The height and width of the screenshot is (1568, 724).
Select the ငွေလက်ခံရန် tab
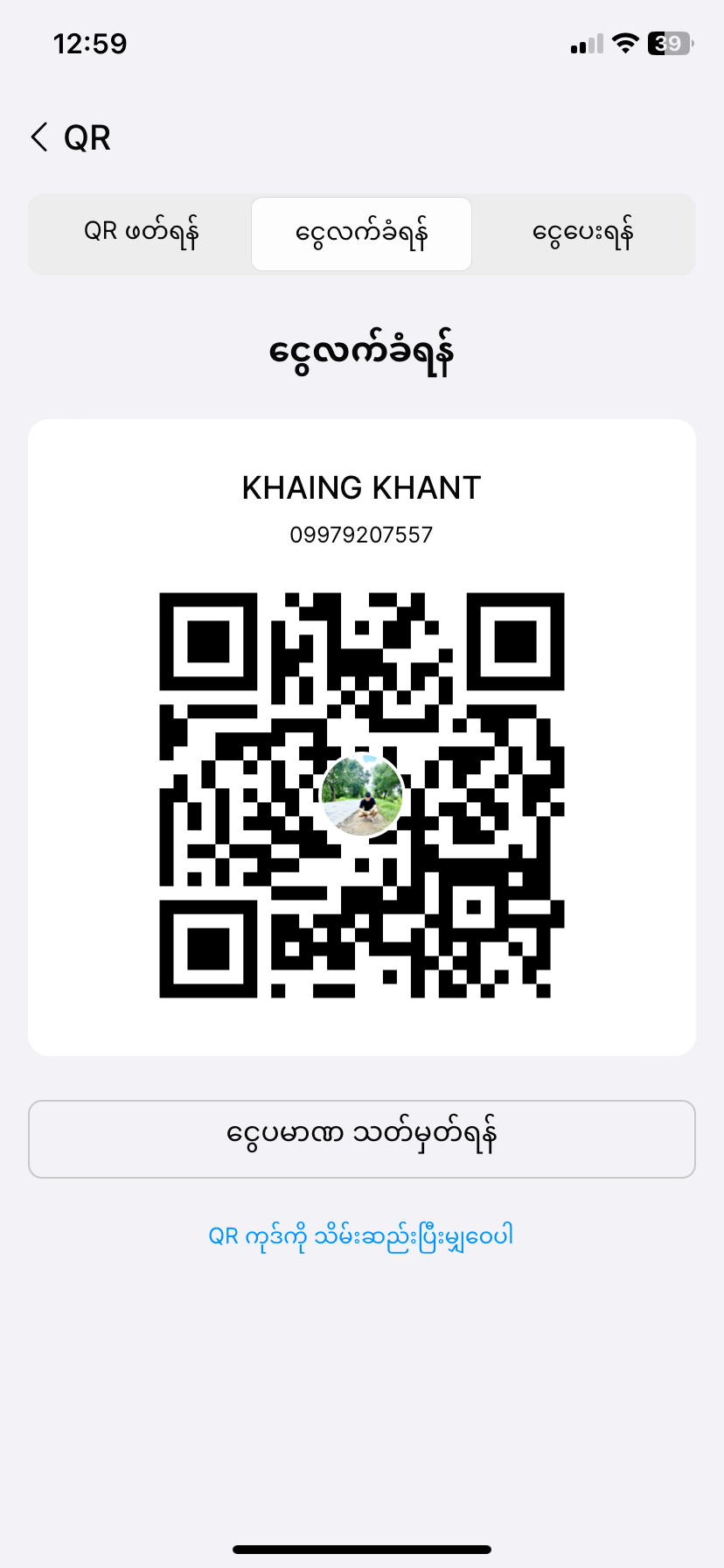point(361,234)
